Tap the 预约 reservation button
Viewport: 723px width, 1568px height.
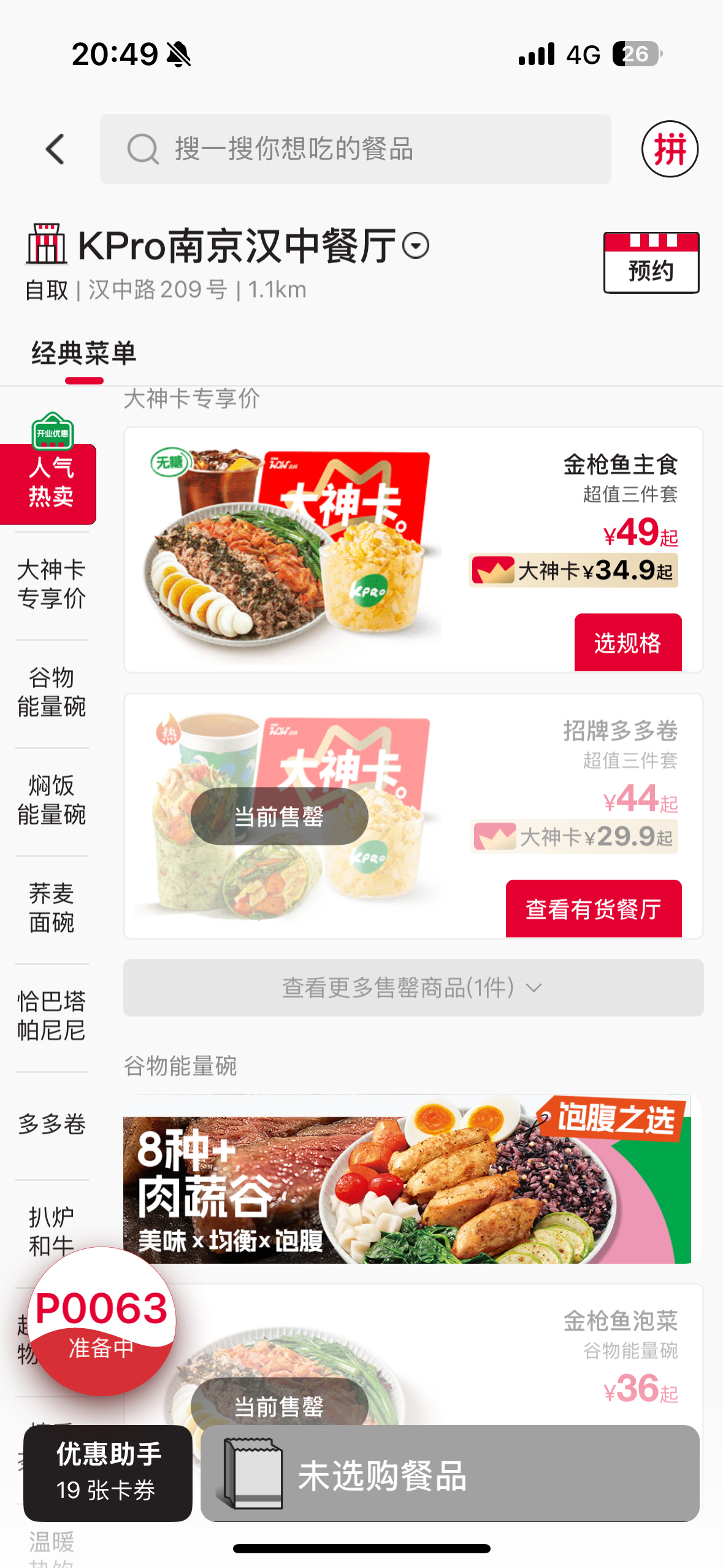(x=651, y=263)
